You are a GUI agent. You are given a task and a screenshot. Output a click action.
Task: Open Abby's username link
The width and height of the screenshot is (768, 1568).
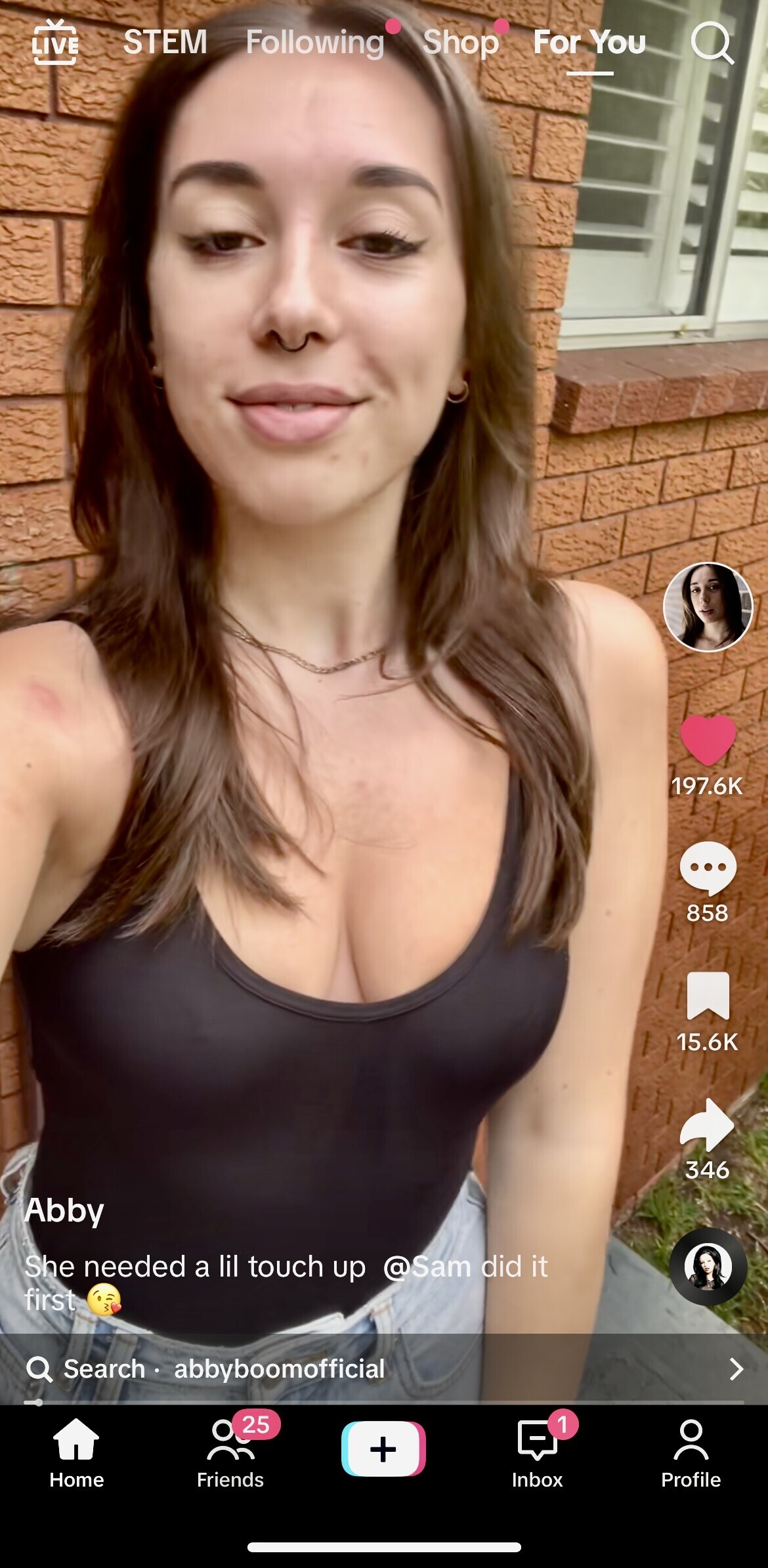64,1210
